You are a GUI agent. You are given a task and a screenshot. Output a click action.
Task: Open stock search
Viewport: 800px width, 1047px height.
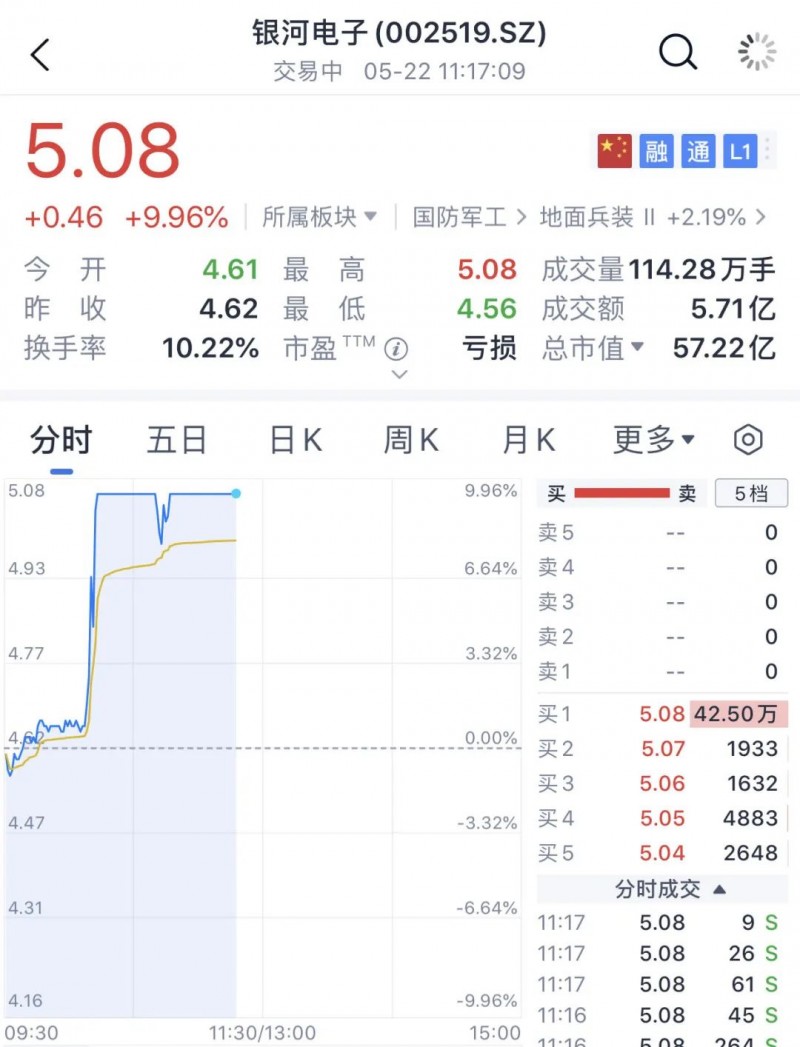(677, 52)
